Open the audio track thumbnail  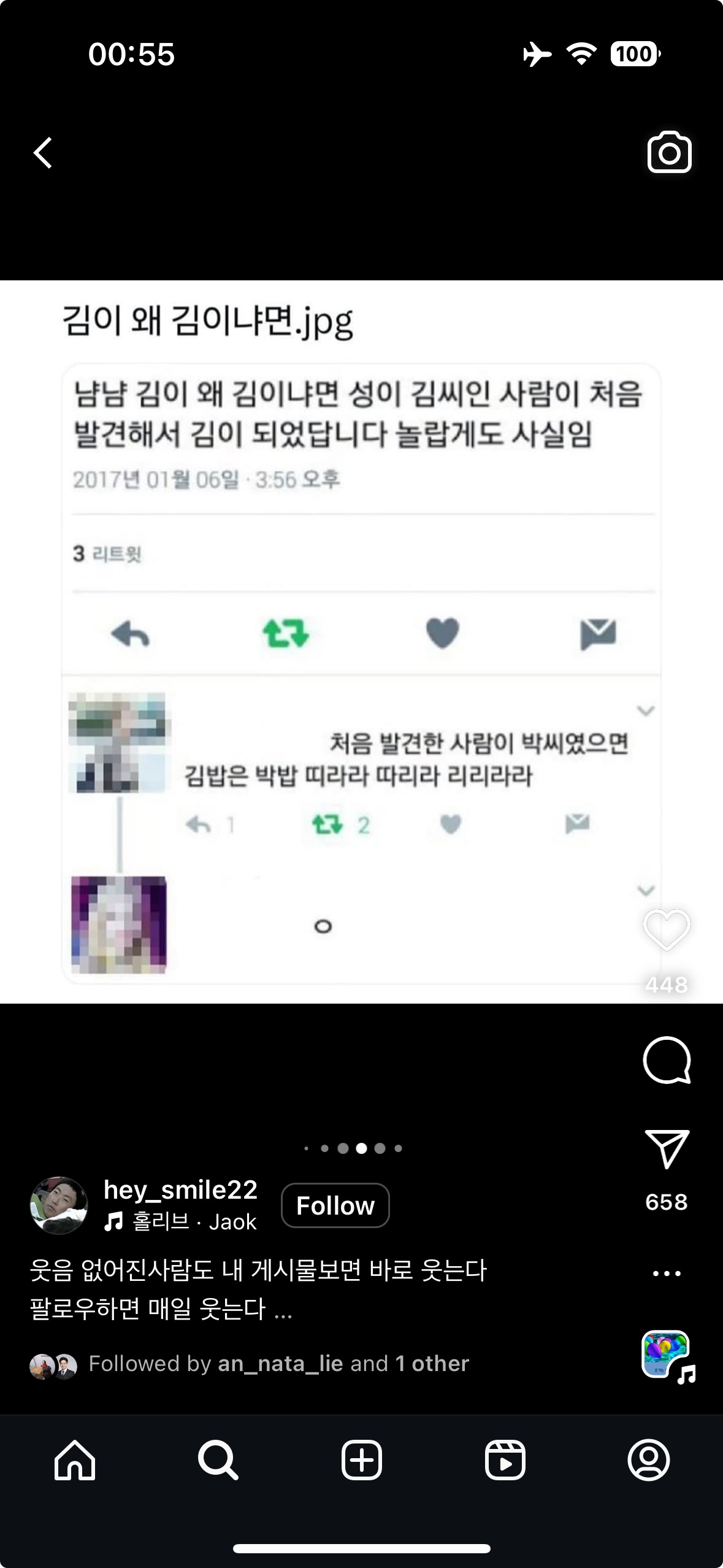pos(667,1355)
